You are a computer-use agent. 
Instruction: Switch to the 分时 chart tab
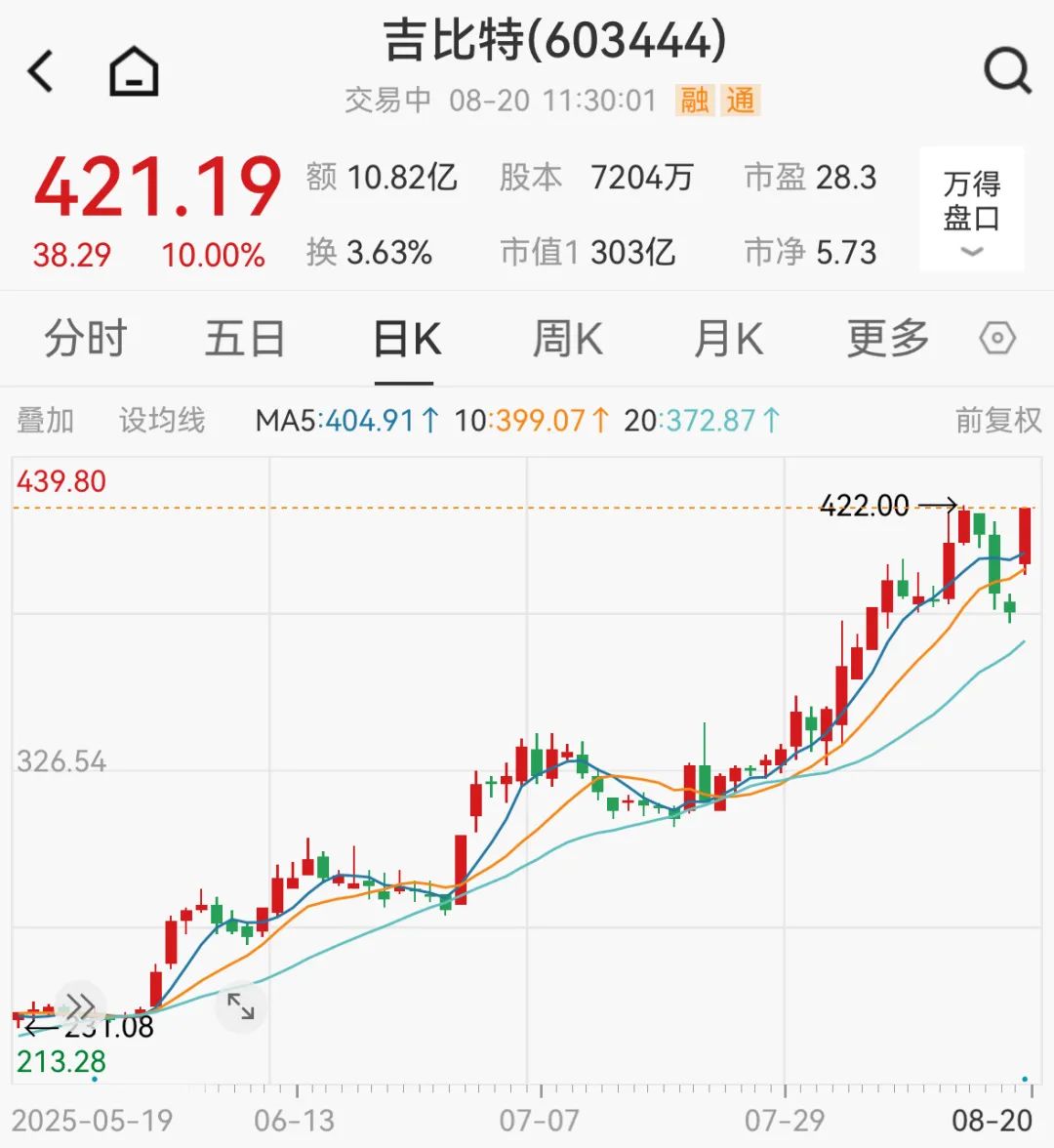(86, 339)
